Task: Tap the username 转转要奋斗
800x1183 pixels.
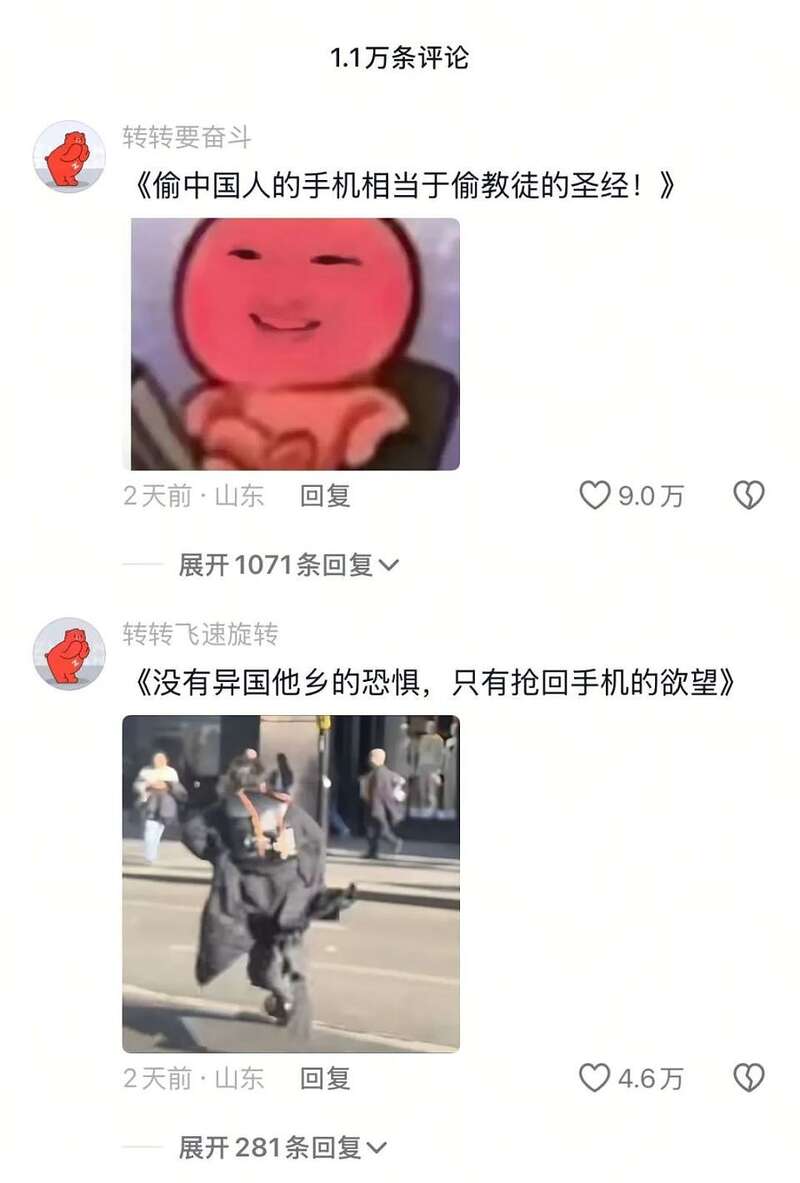Action: point(187,137)
